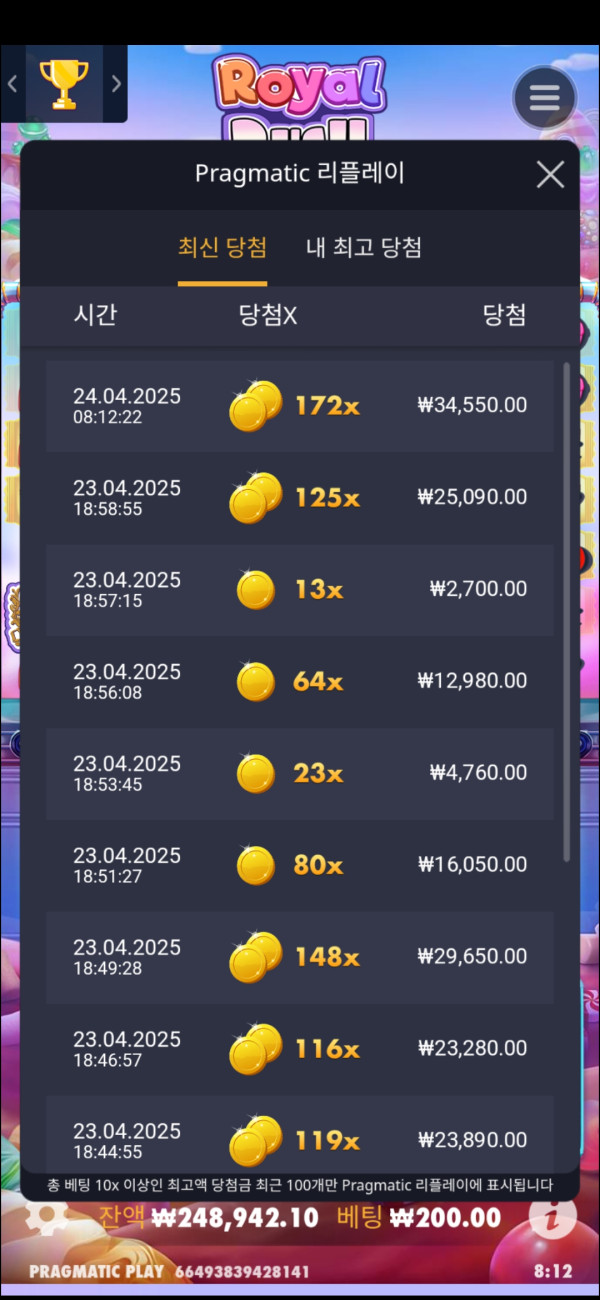Screen dimensions: 600x1300
Task: Open the trophy tournament icon
Action: tap(63, 84)
